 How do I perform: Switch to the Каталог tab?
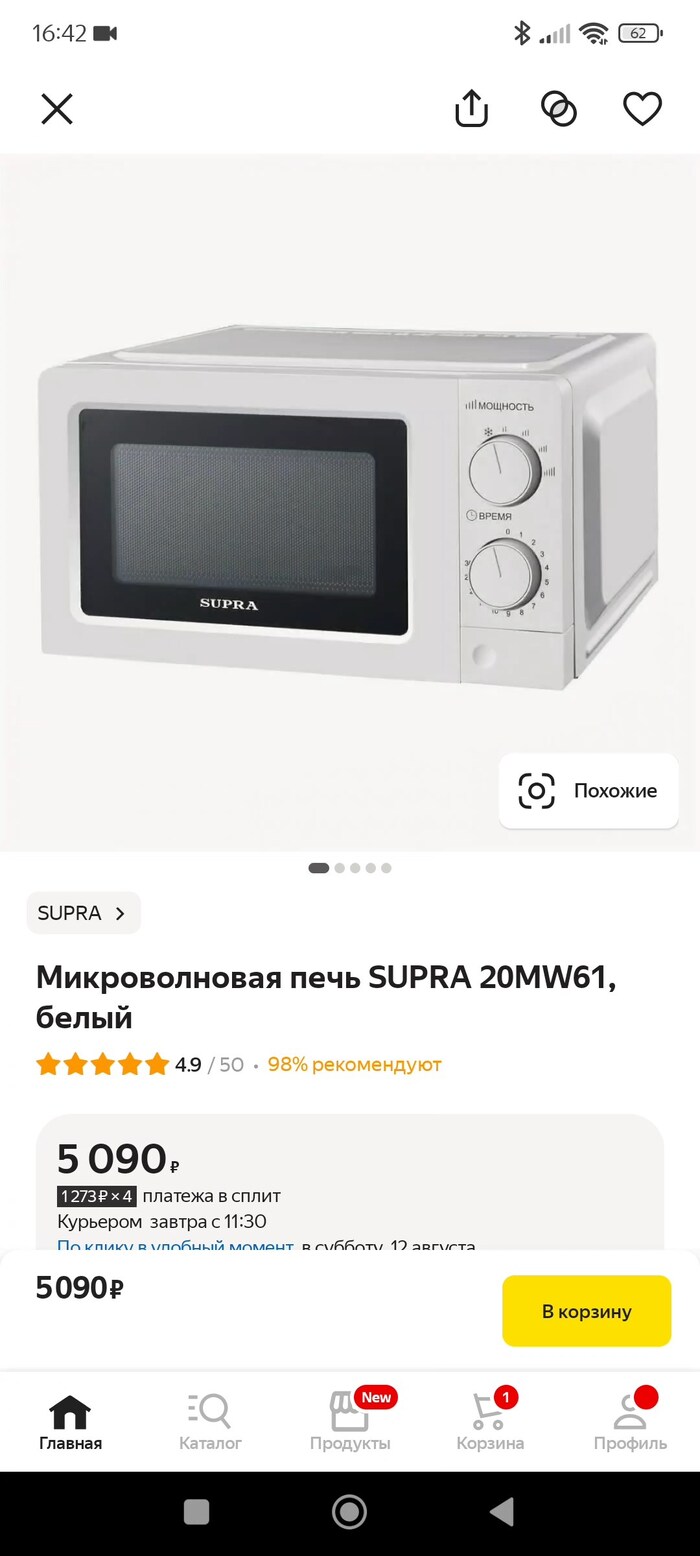pyautogui.click(x=210, y=1422)
